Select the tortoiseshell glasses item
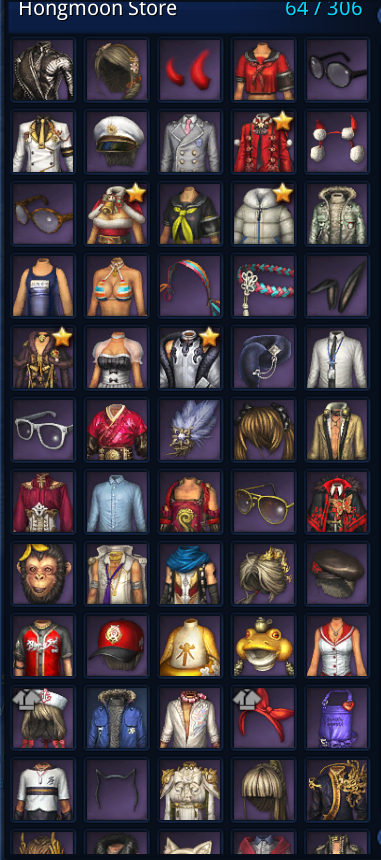The width and height of the screenshot is (381, 860). pos(43,213)
